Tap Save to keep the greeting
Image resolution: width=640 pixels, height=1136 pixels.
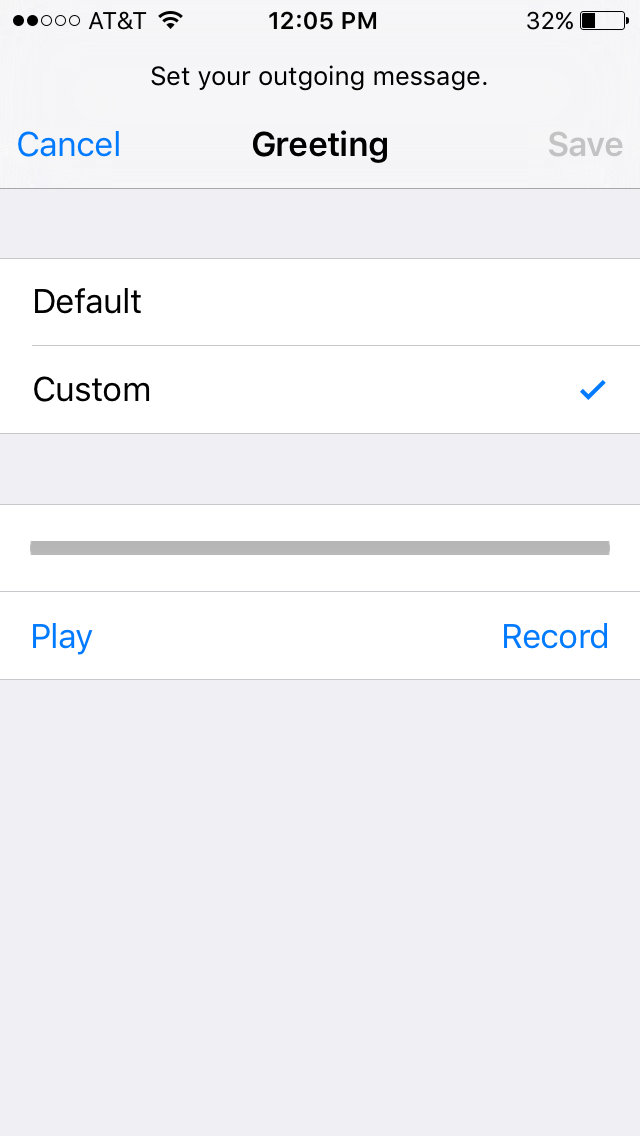pos(585,145)
